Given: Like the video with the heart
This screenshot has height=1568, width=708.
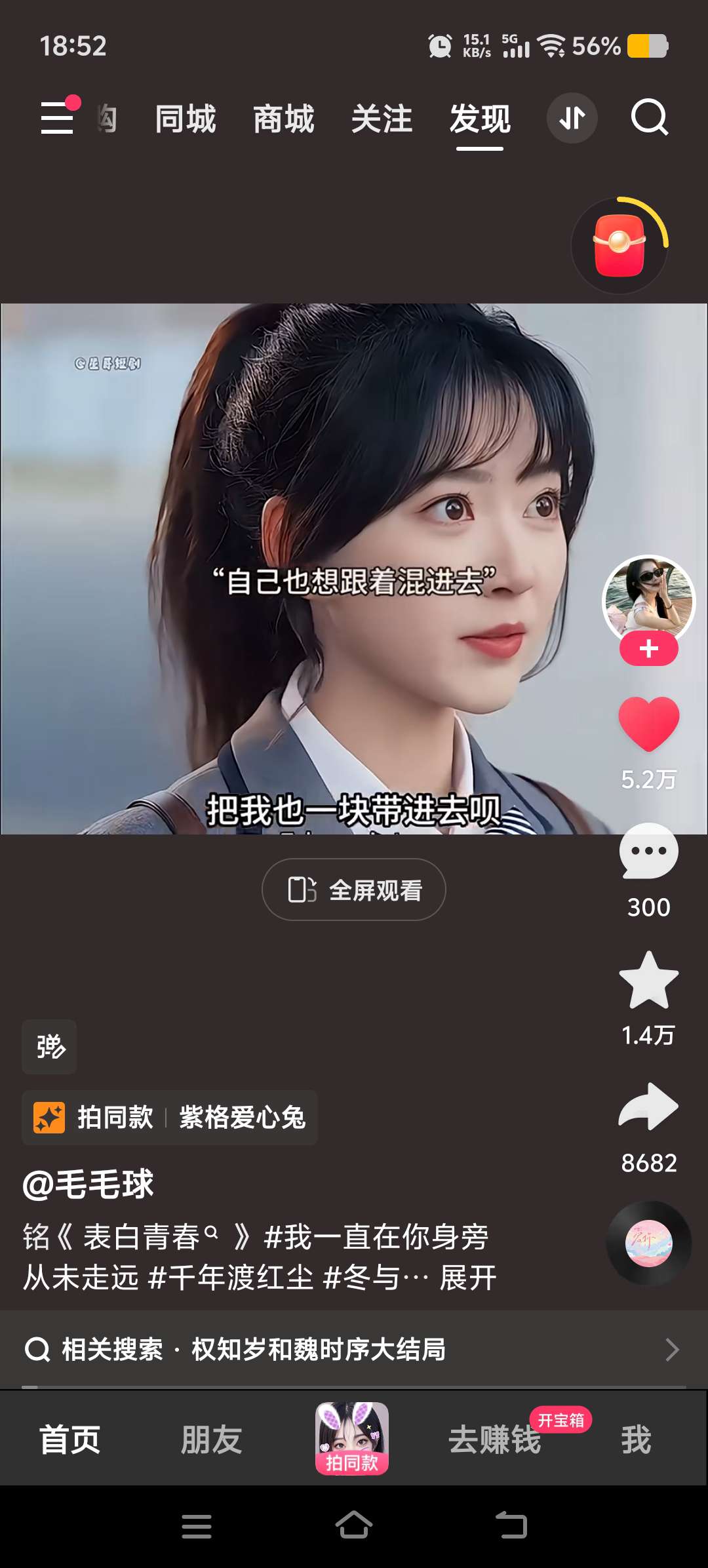Looking at the screenshot, I should coord(649,723).
